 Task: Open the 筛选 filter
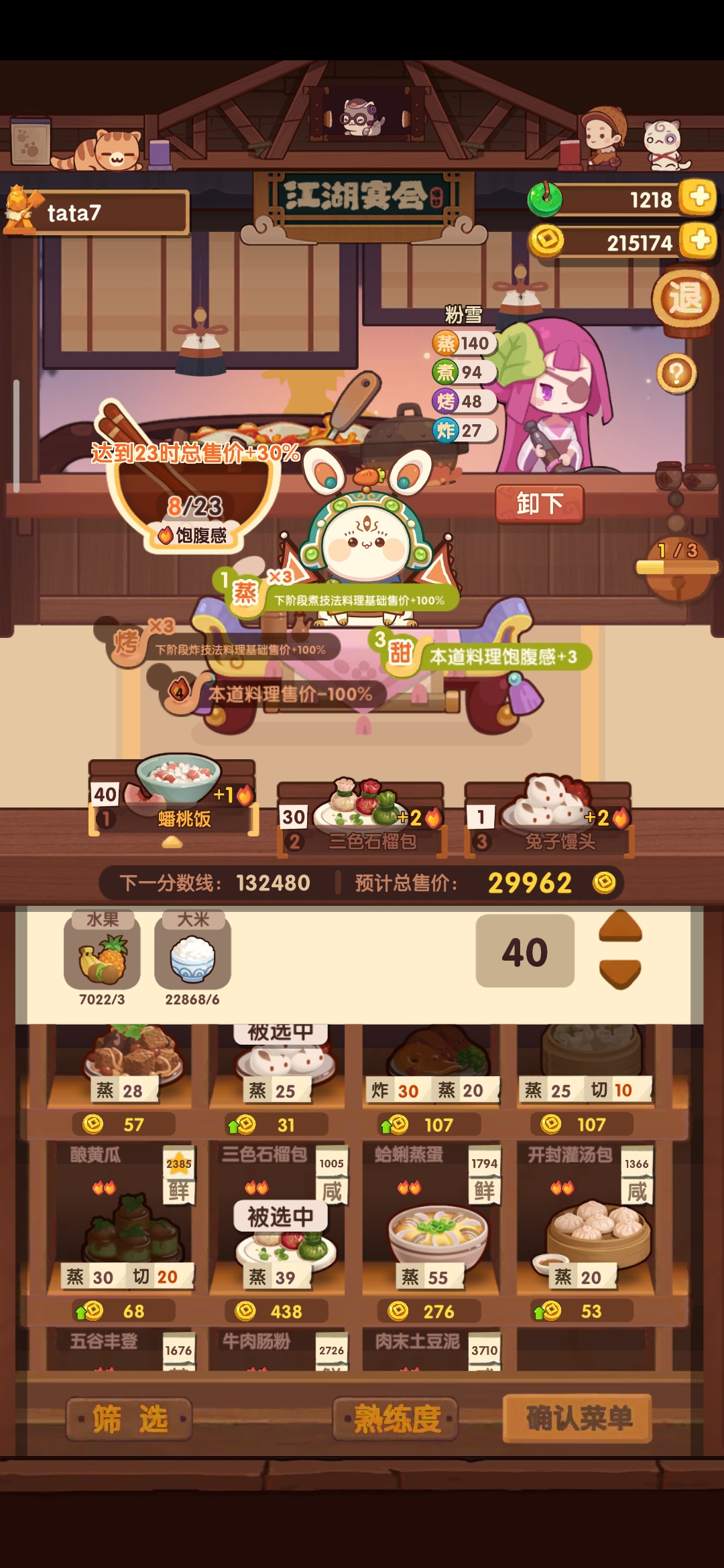(129, 1419)
